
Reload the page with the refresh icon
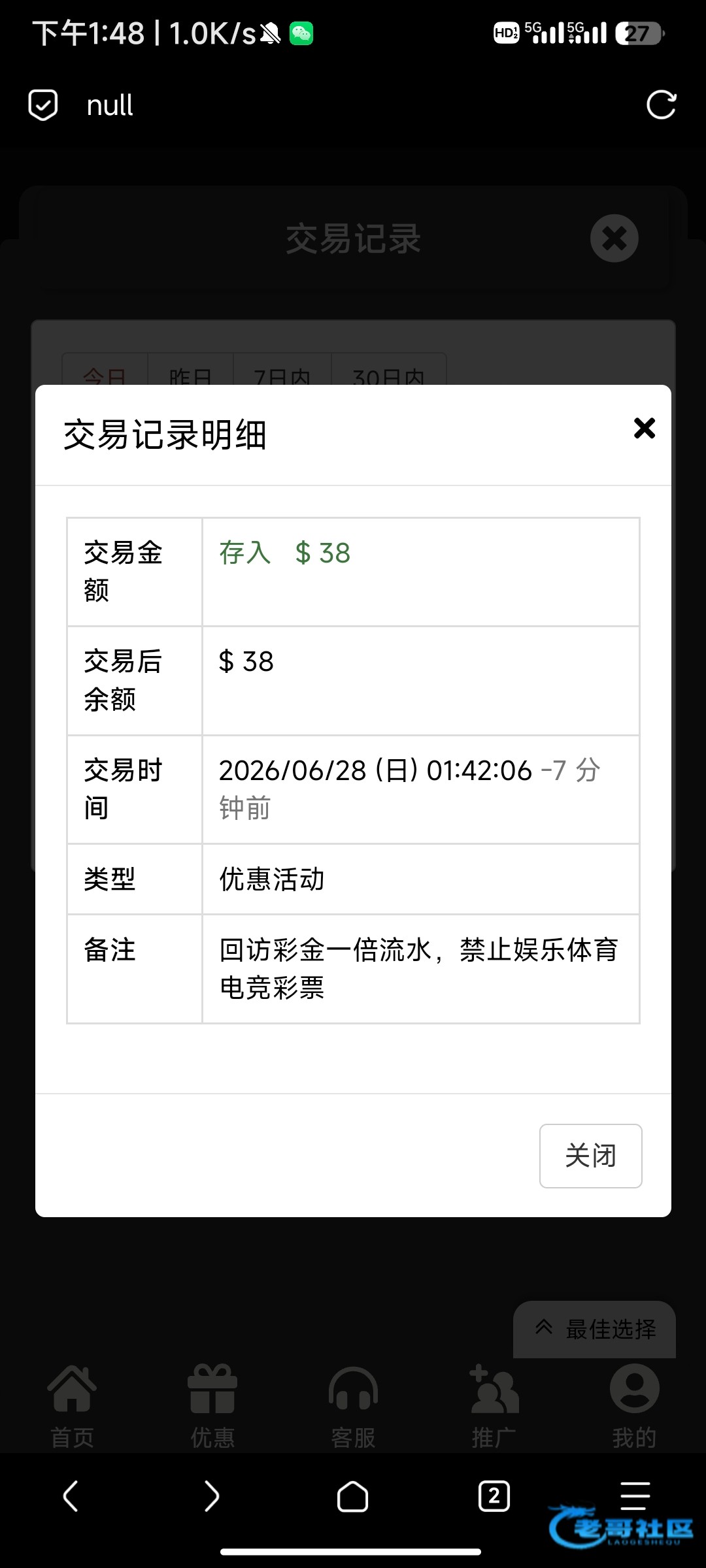pos(661,105)
